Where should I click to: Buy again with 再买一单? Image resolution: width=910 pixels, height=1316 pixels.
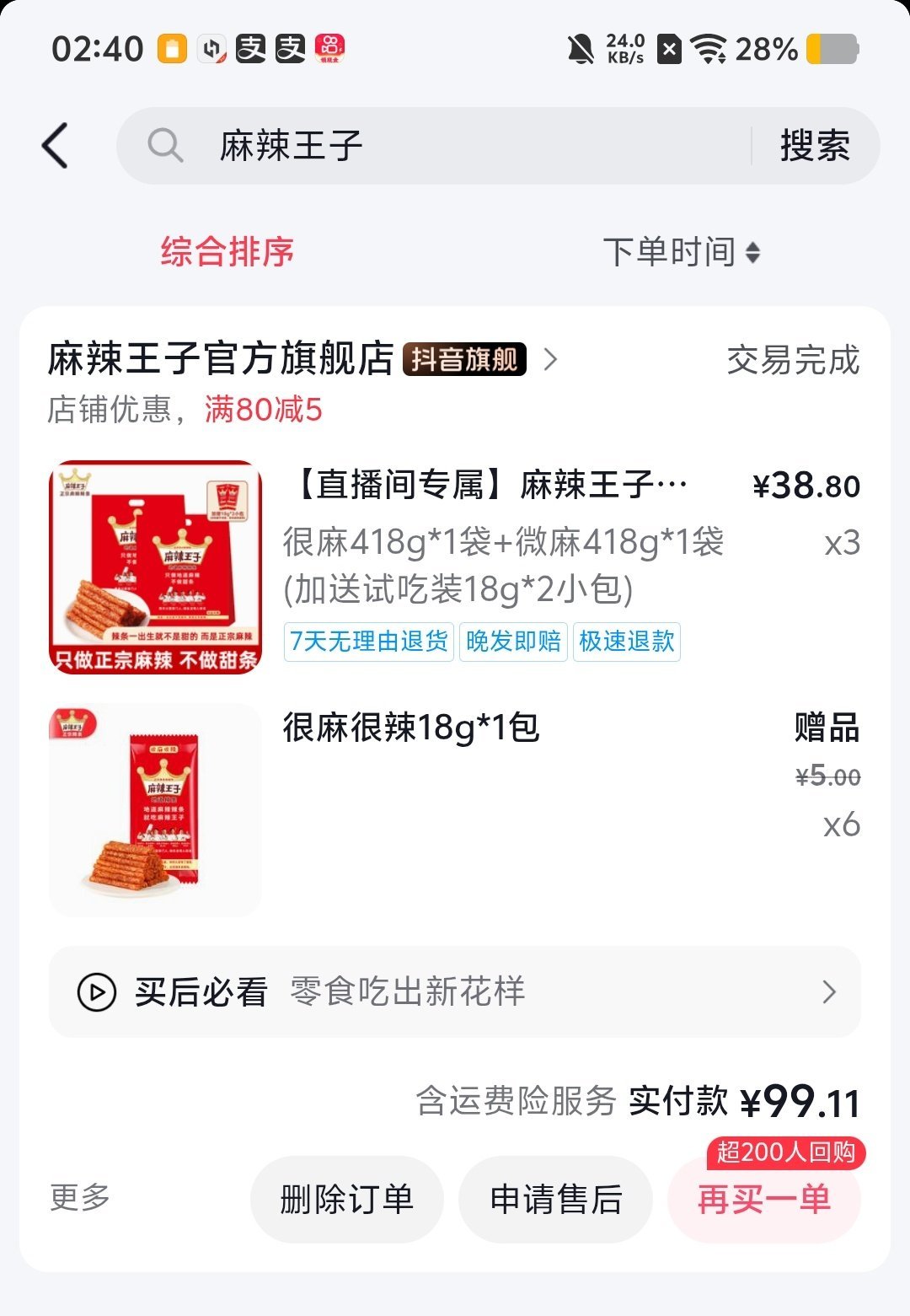click(x=763, y=1199)
